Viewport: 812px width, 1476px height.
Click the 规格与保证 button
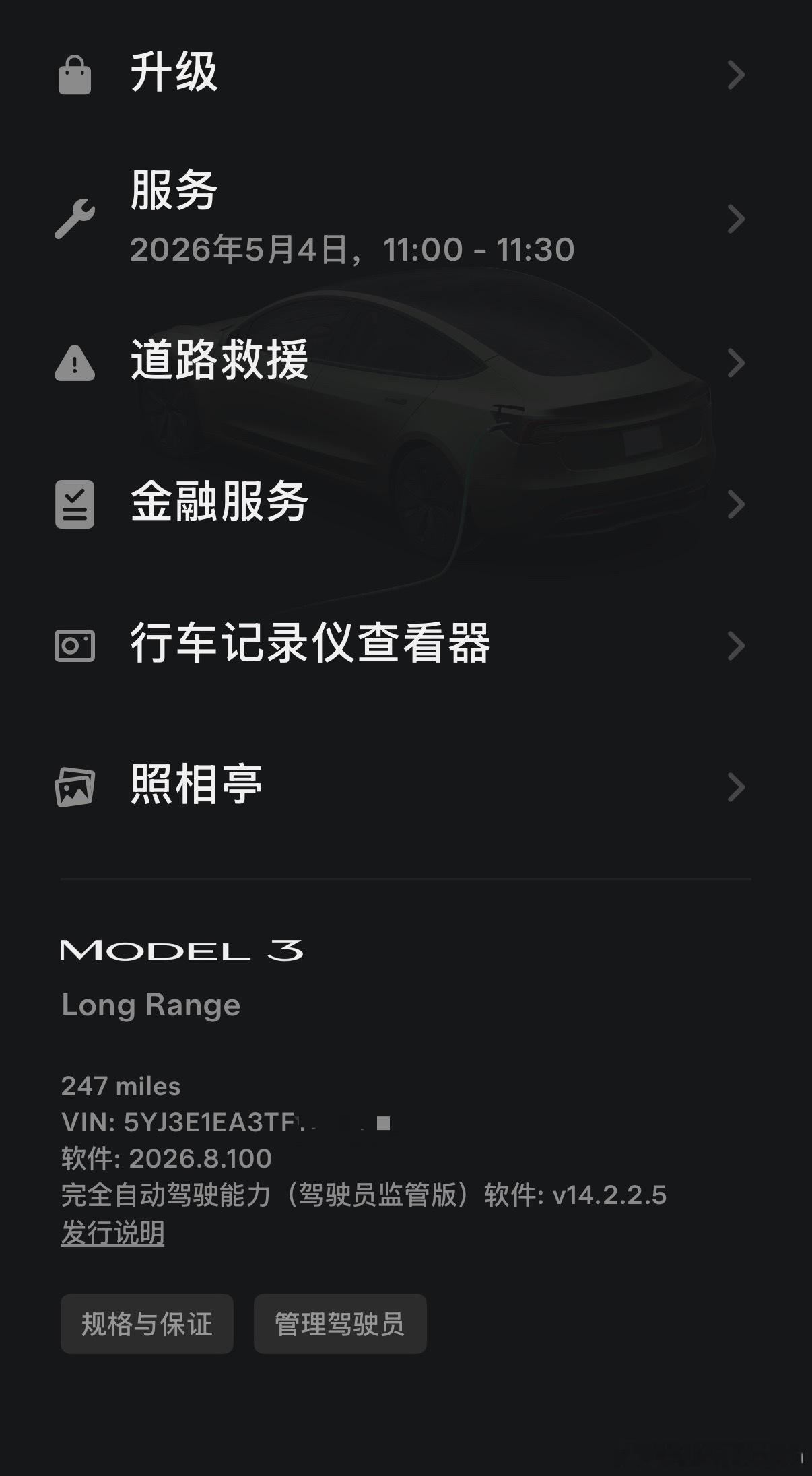pos(146,1324)
